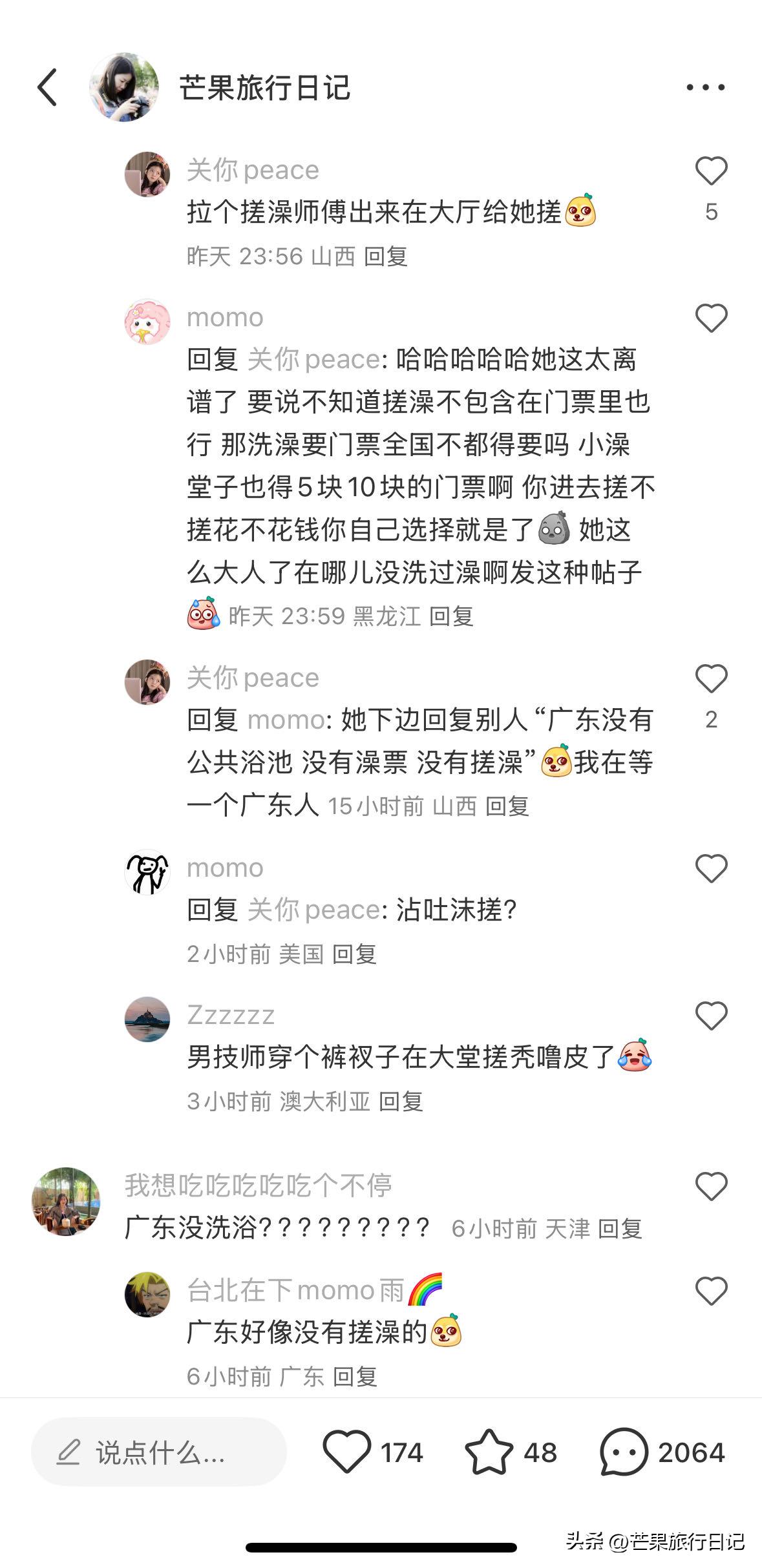The width and height of the screenshot is (762, 1568).
Task: Reply to 关你peace's 昨天 23:56 comment
Action: 385,256
